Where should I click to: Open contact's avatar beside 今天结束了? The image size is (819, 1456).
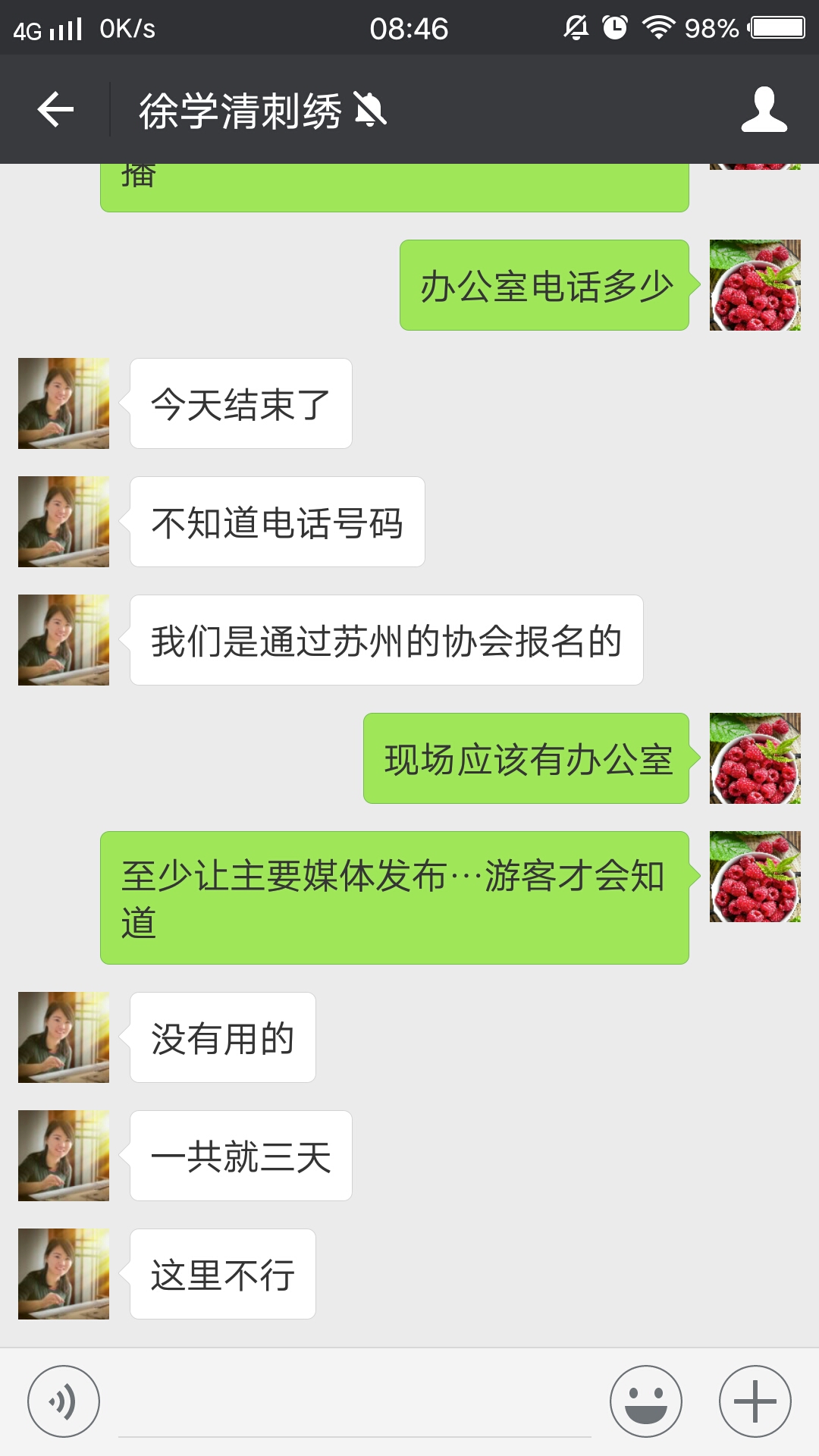[x=64, y=403]
